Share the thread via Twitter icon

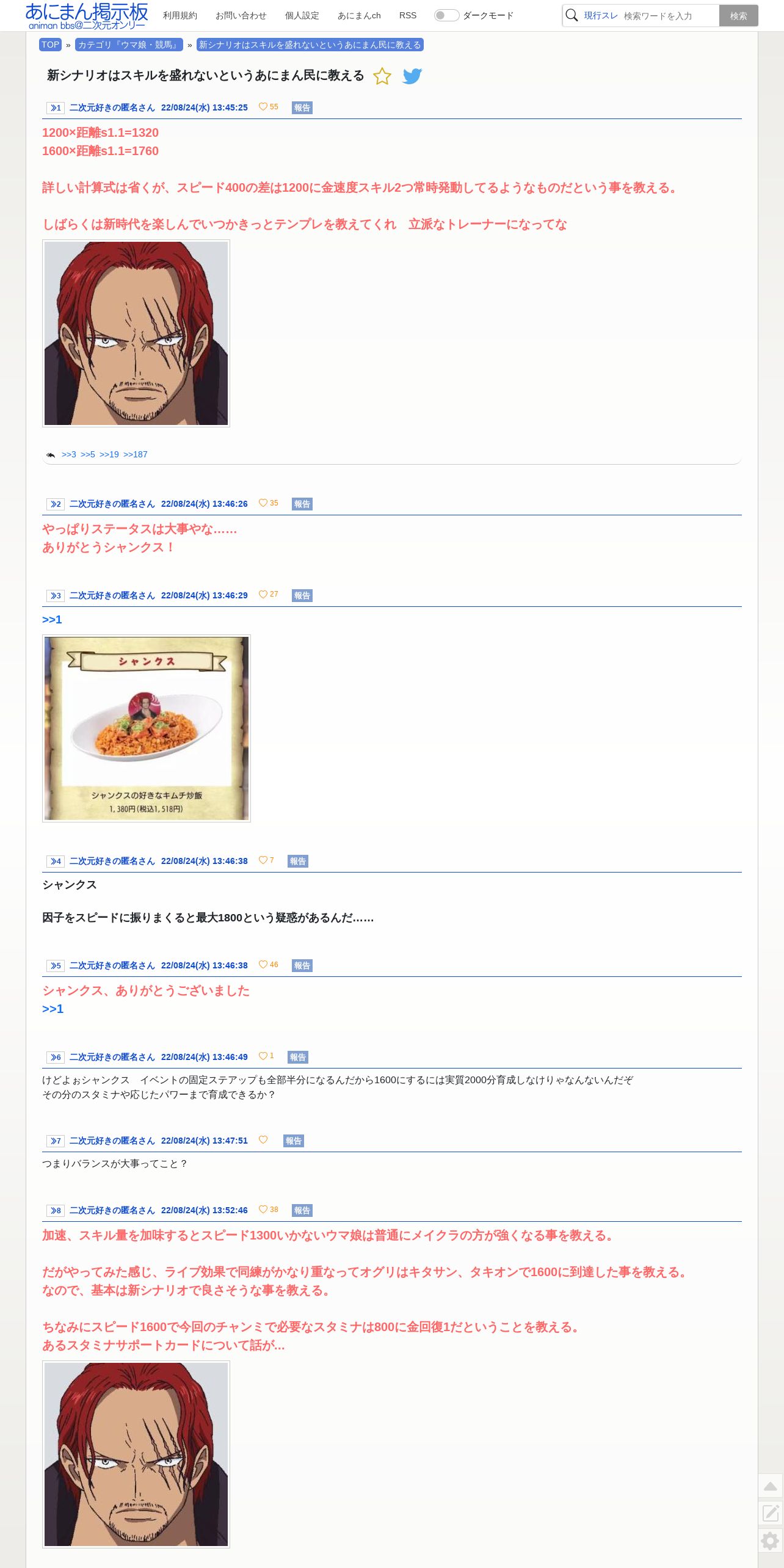tap(412, 76)
